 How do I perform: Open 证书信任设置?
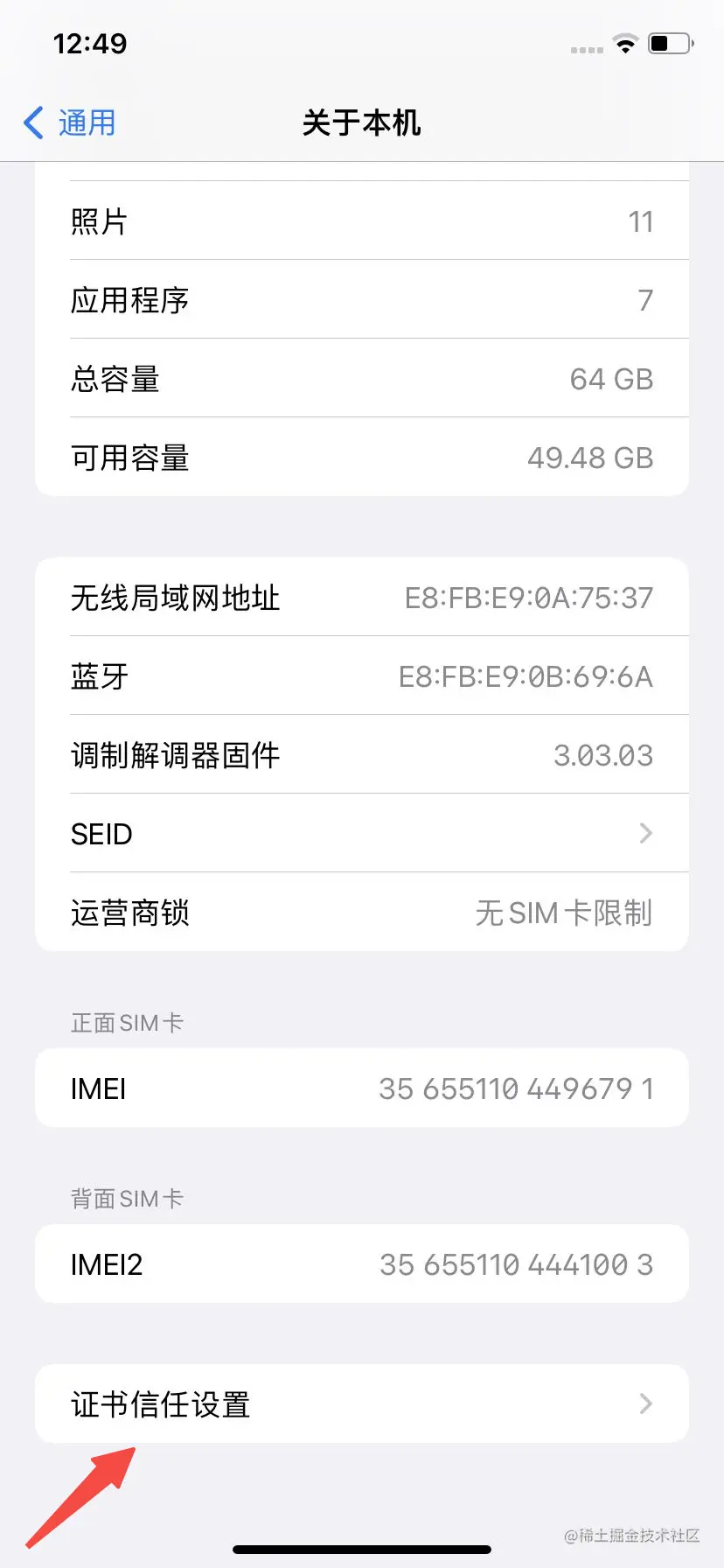[x=361, y=1404]
